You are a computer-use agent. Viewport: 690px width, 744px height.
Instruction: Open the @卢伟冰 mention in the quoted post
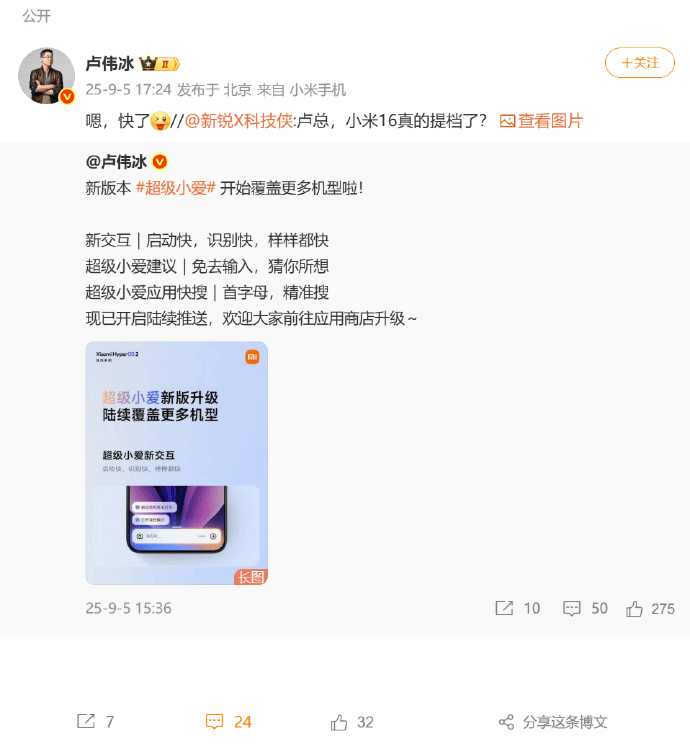point(117,161)
